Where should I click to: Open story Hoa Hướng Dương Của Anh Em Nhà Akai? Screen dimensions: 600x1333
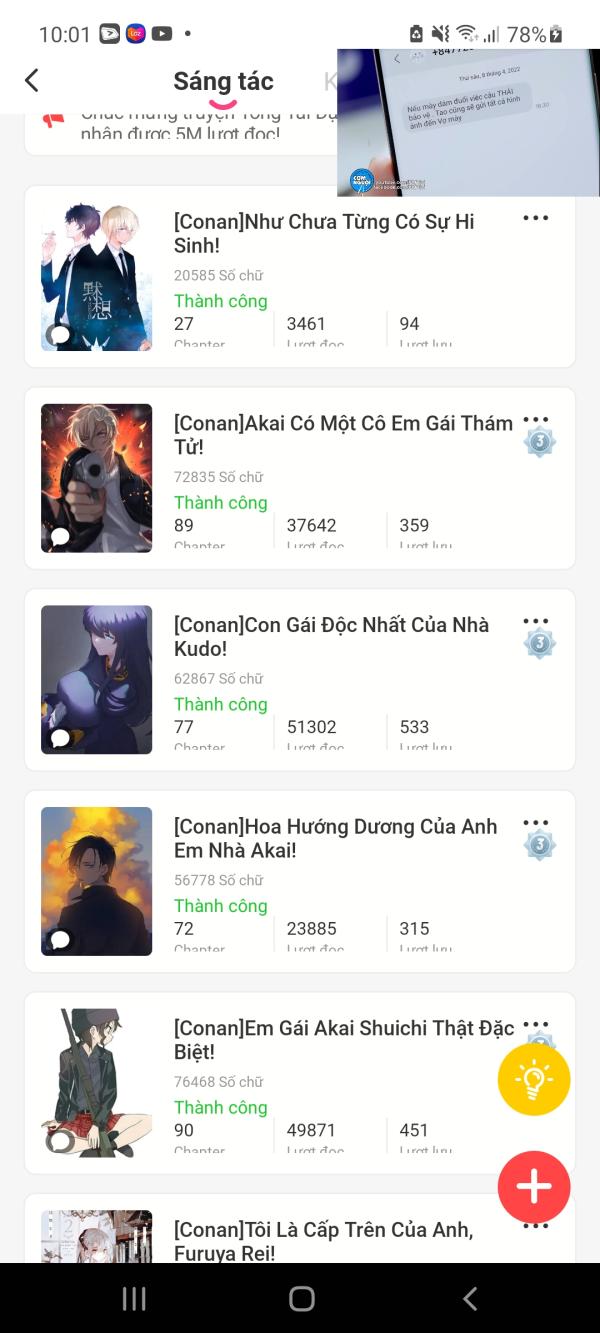(335, 838)
